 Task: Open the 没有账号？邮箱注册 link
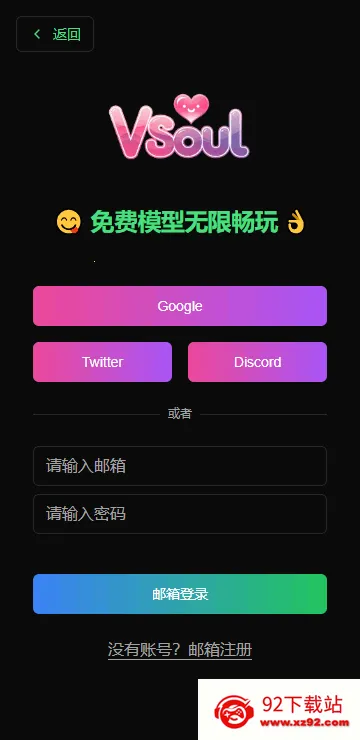[x=180, y=649]
